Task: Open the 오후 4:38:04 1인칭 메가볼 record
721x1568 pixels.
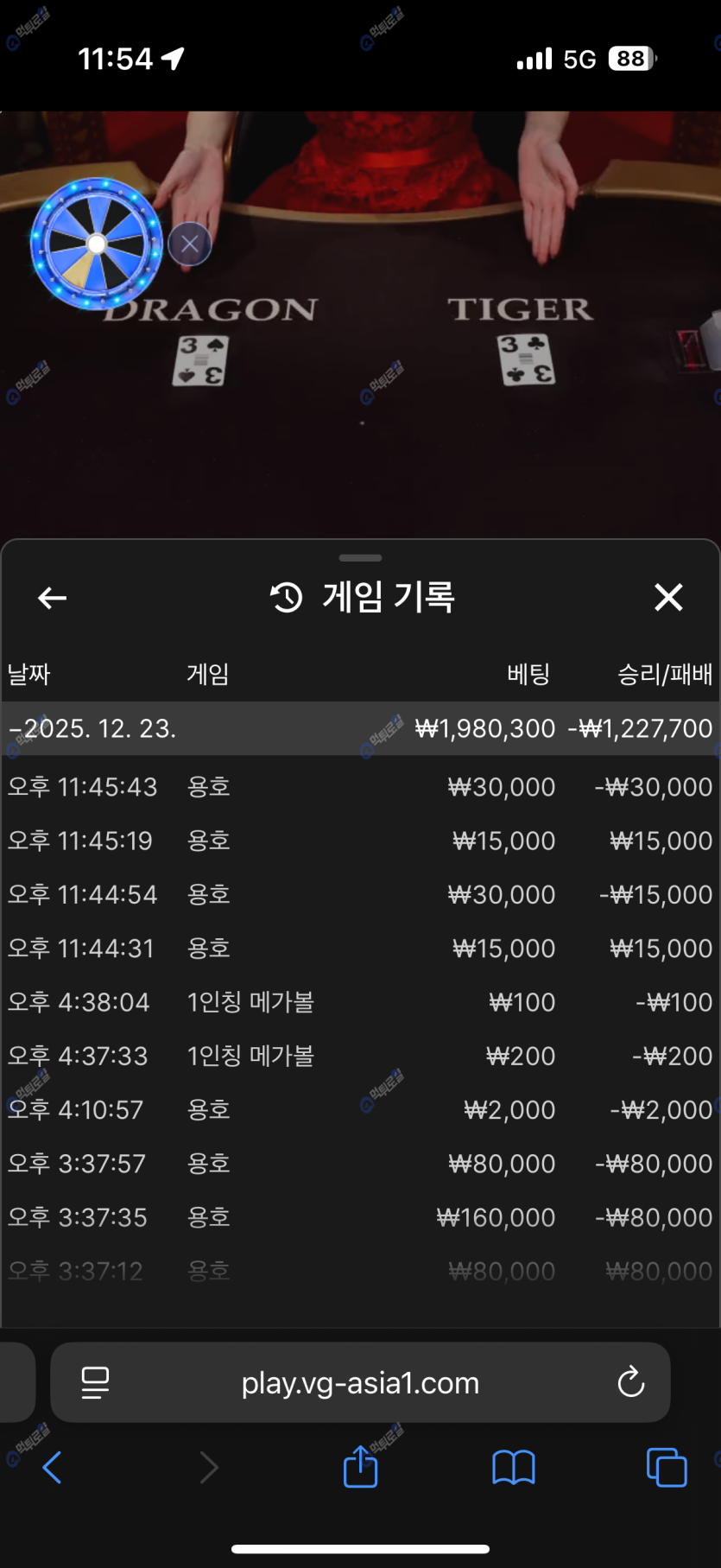Action: pos(360,1002)
